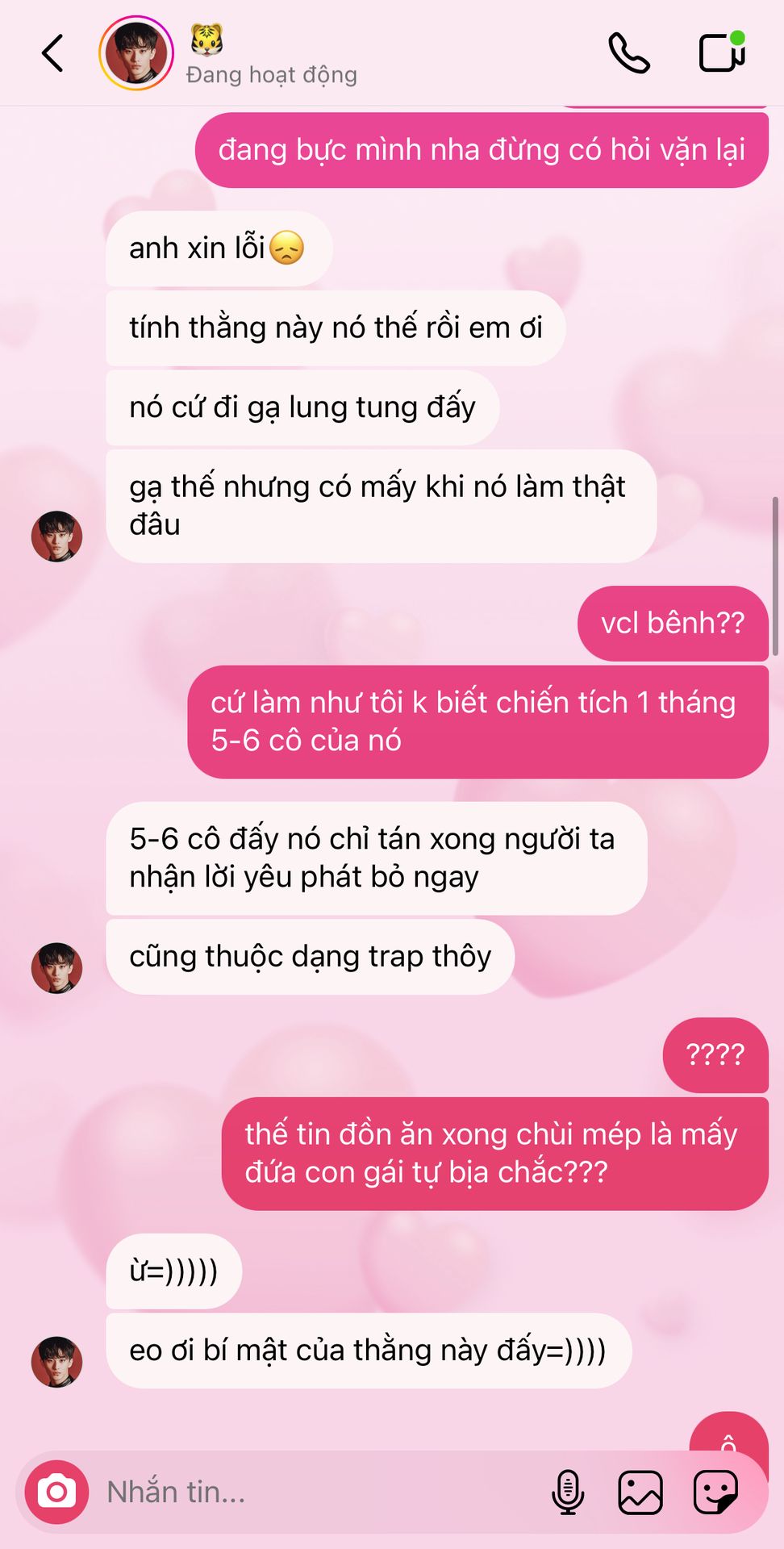Focus the Nhắn tin message field
The height and width of the screenshot is (1549, 784).
[x=315, y=1492]
